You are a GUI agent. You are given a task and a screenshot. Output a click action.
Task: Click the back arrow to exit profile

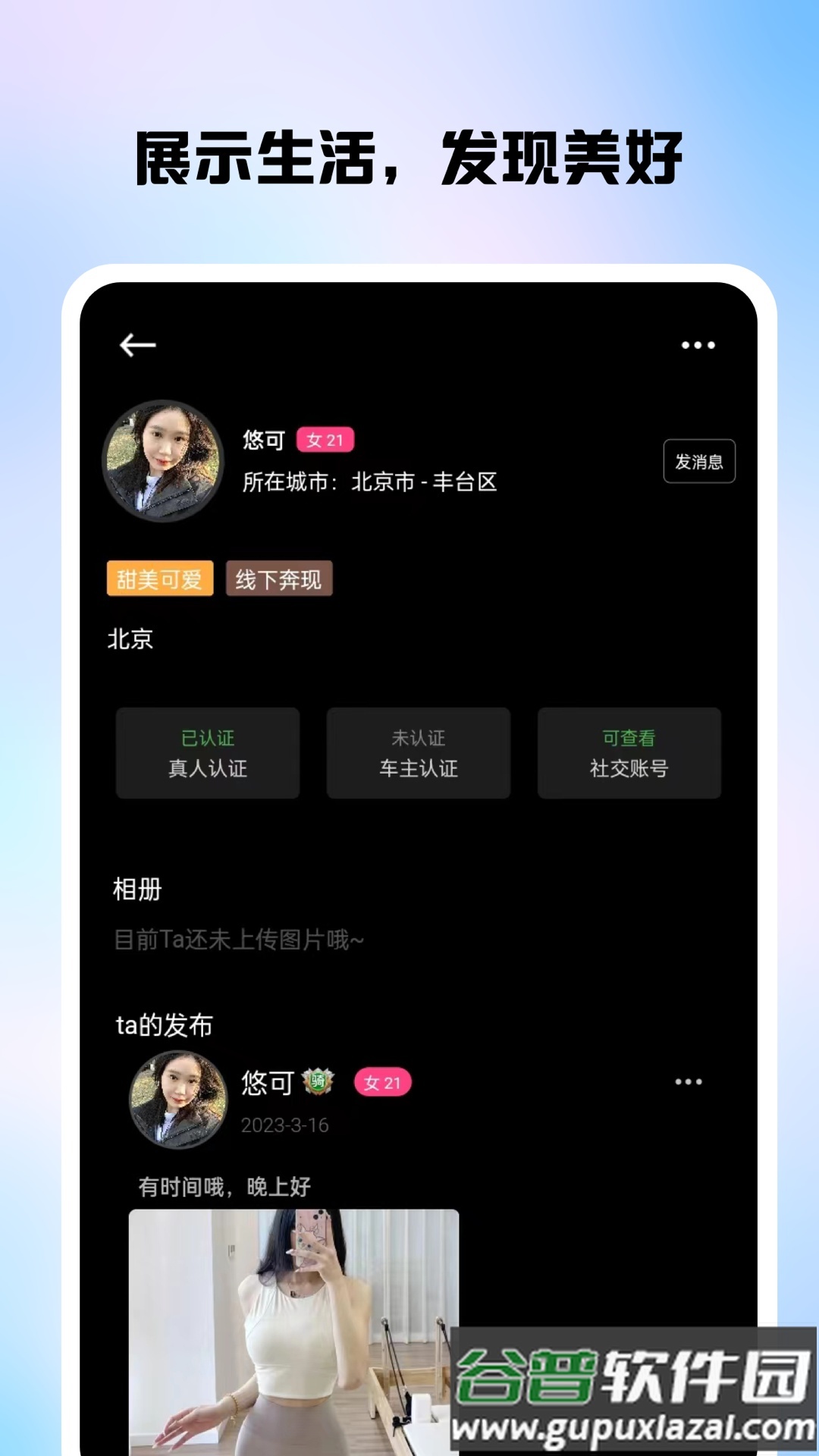[136, 345]
